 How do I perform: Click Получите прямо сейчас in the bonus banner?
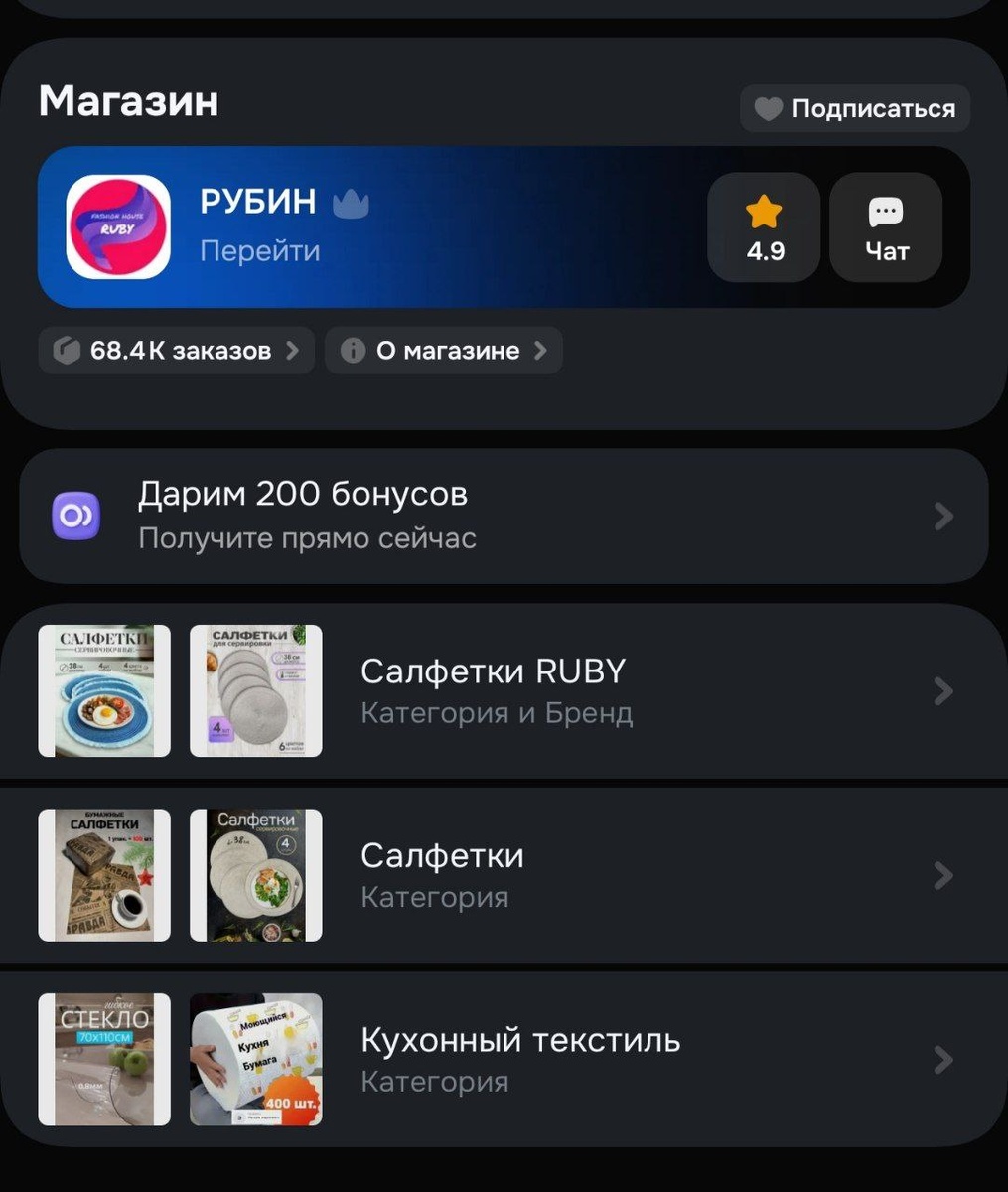[307, 538]
